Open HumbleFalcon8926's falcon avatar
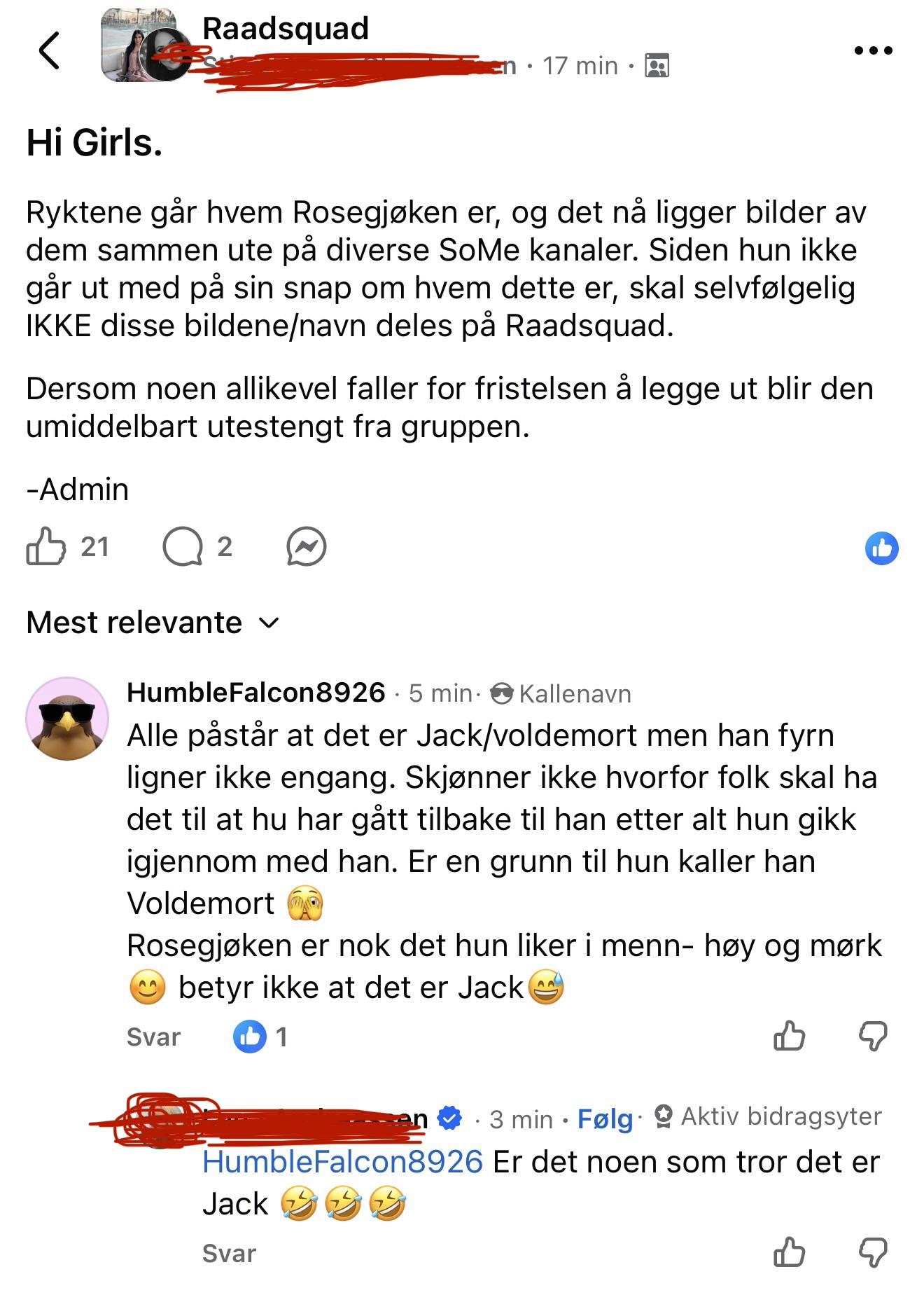Viewport: 924px width, 1309px height. (x=67, y=719)
